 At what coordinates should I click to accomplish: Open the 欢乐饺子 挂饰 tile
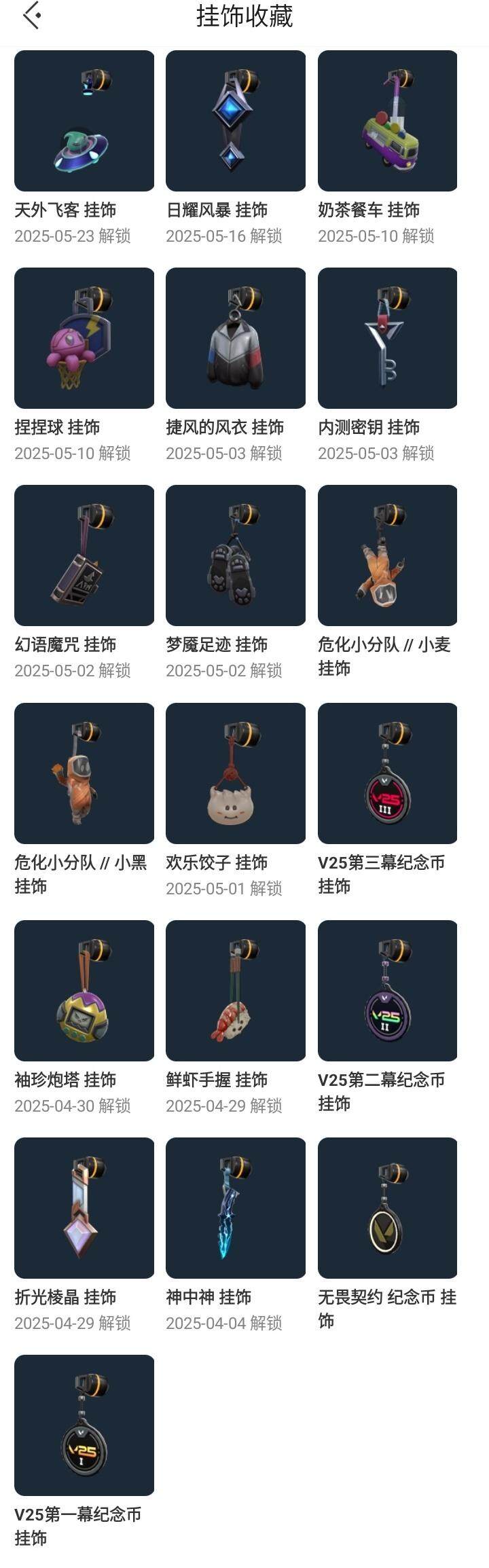tap(236, 773)
